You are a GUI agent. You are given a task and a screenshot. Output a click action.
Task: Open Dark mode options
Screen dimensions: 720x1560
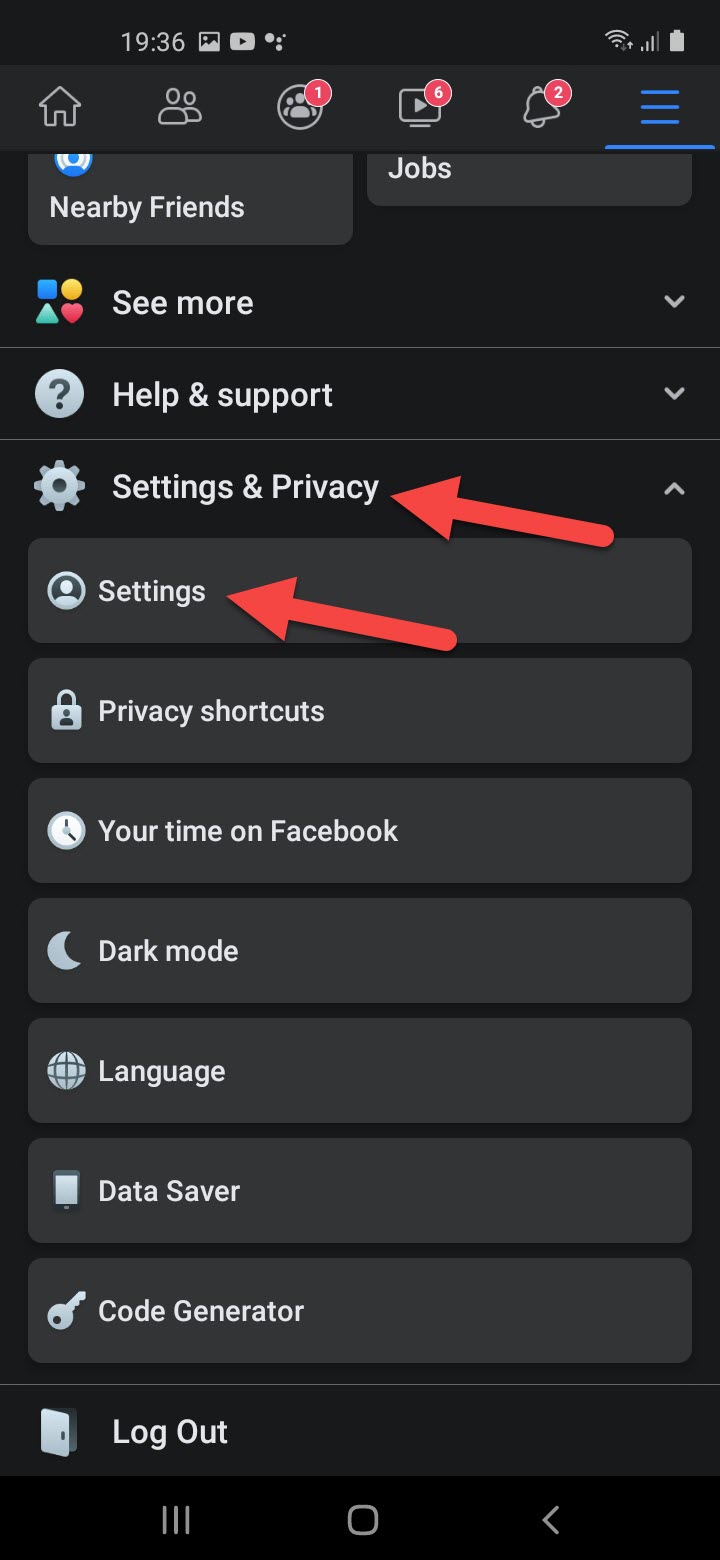tap(360, 951)
